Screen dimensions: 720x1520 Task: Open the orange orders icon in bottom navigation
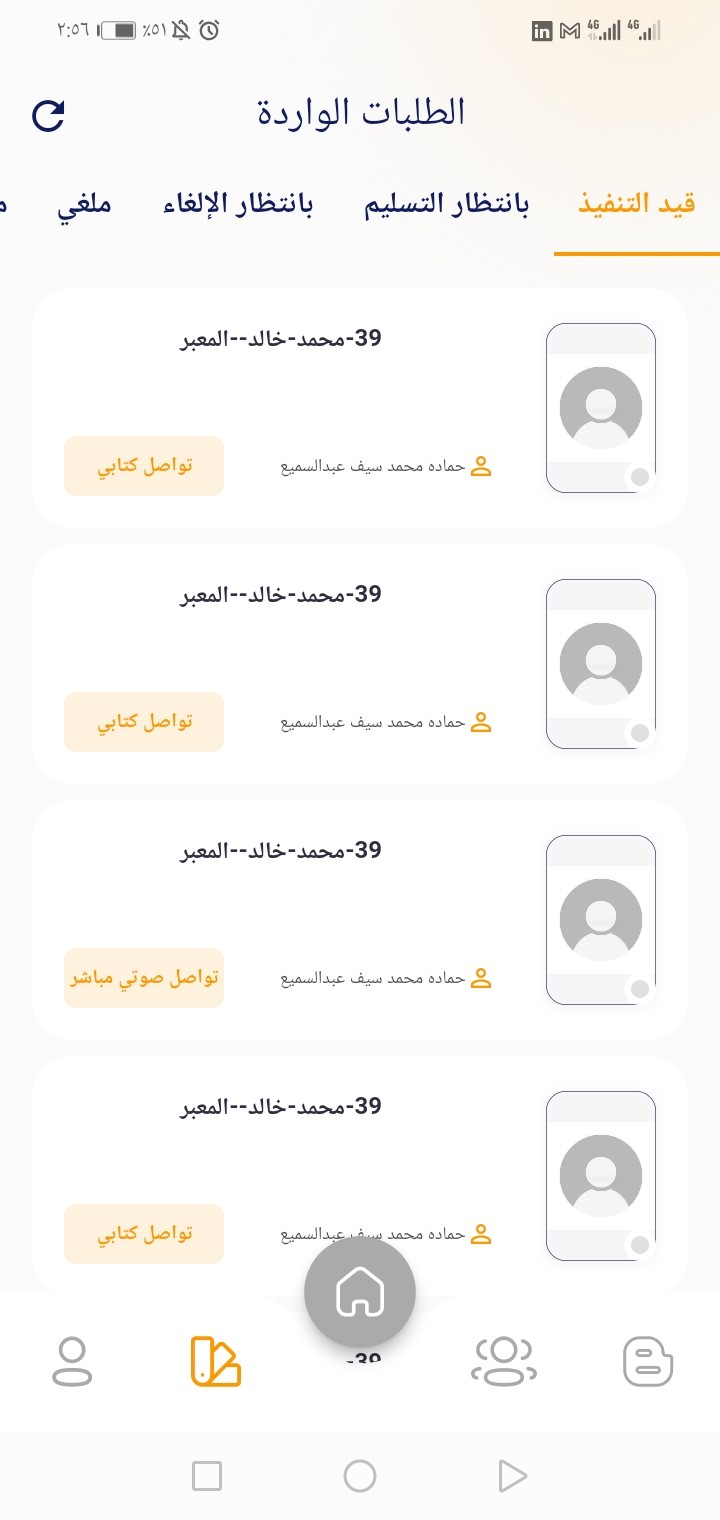point(216,1361)
